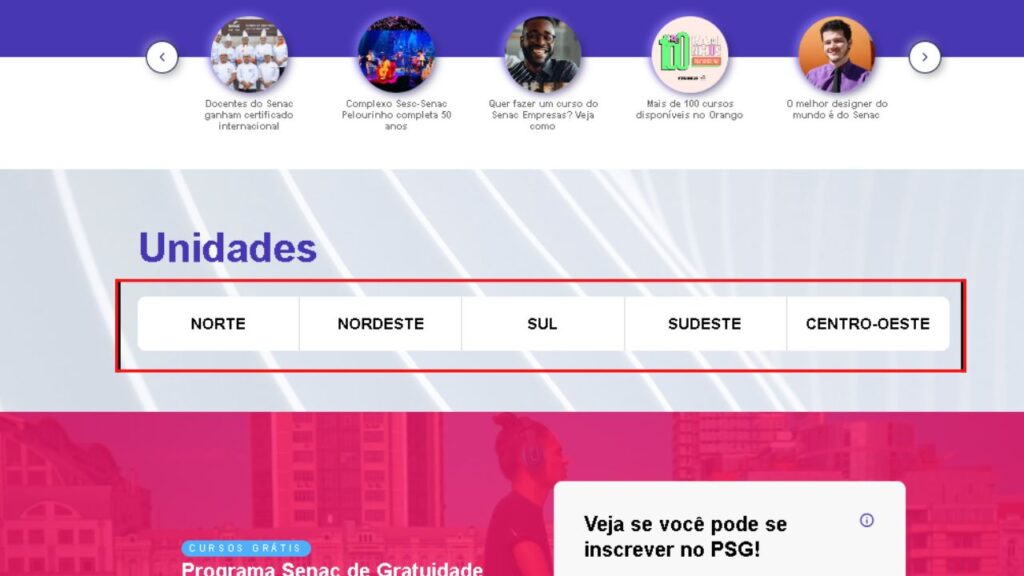Screen dimensions: 1024x576
Task: Select the NORTE region tab
Action: pyautogui.click(x=218, y=324)
